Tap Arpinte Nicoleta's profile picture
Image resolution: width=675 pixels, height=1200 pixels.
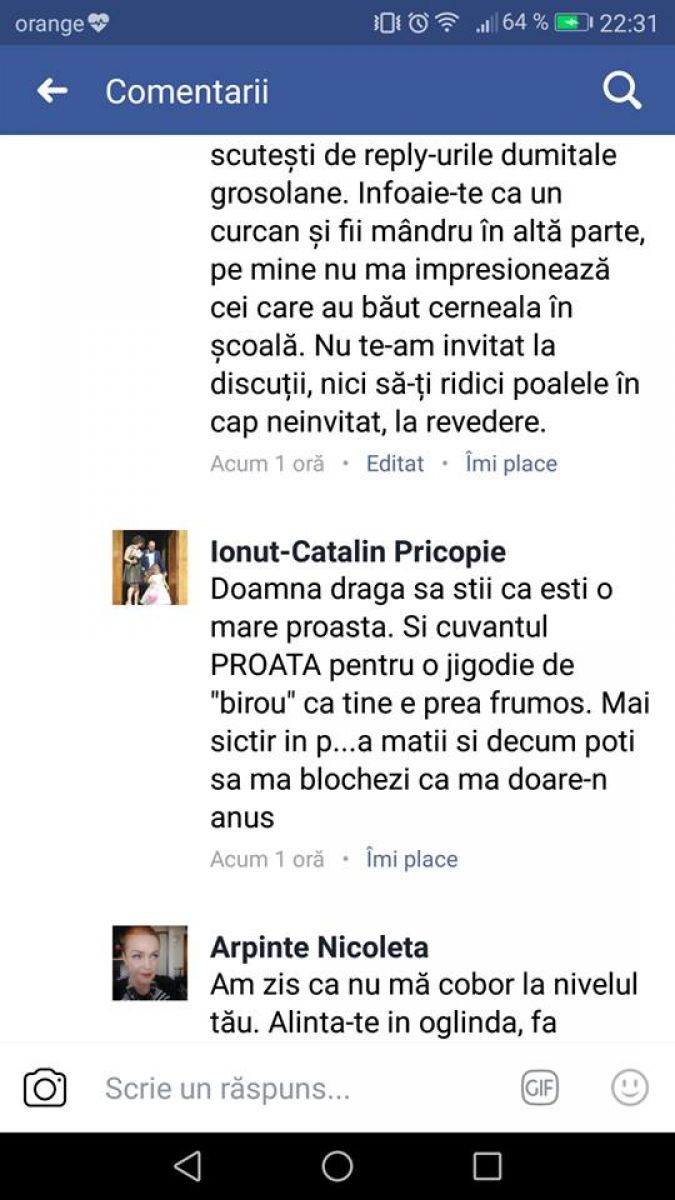point(149,962)
